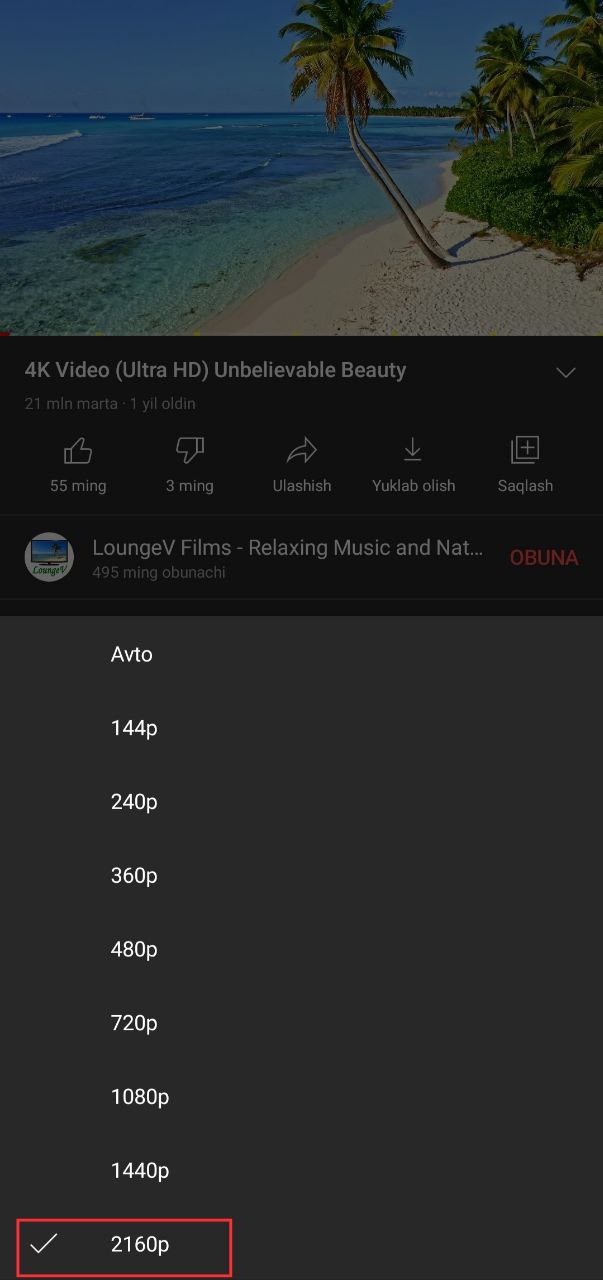The height and width of the screenshot is (1280, 603).
Task: Open LoungeV Films channel
Action: click(287, 557)
